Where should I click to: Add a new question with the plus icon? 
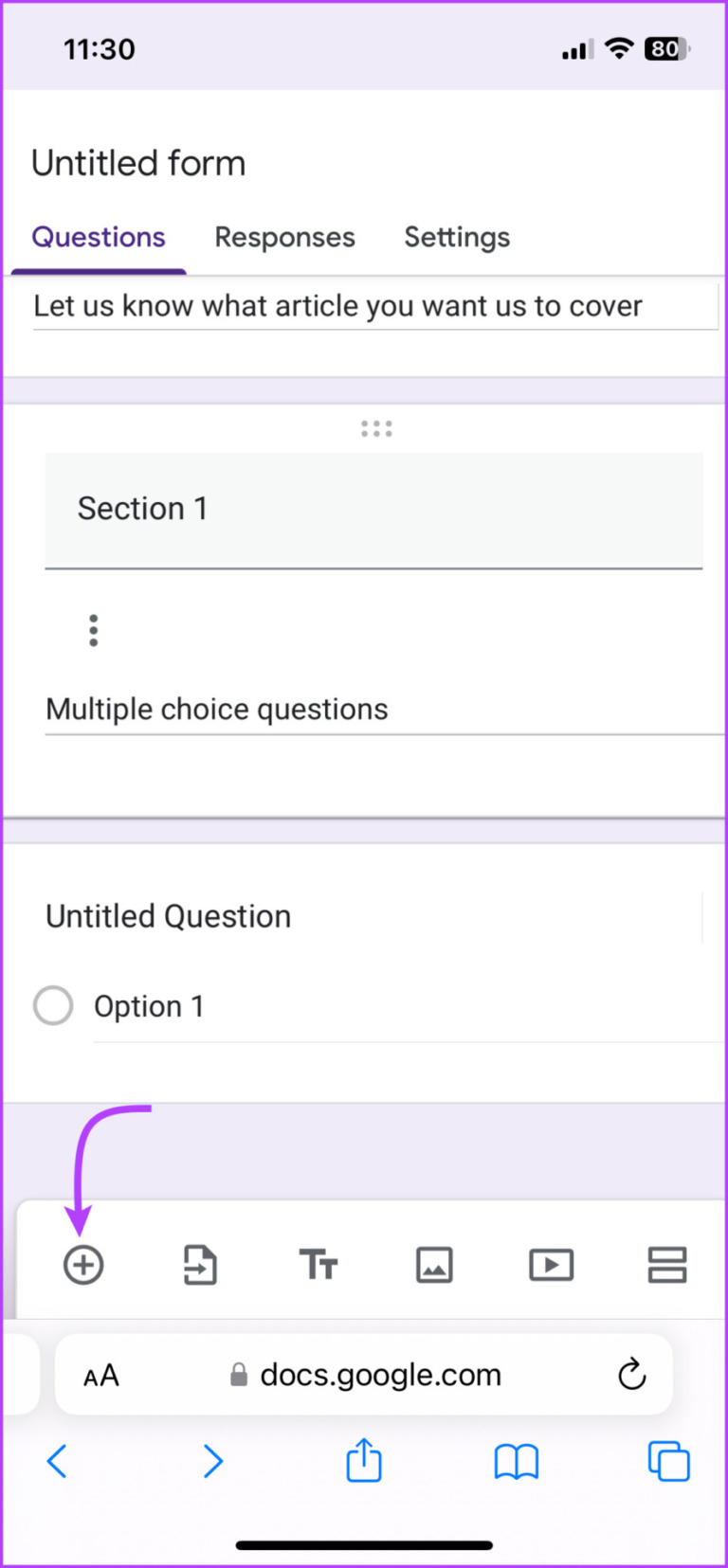[83, 1265]
